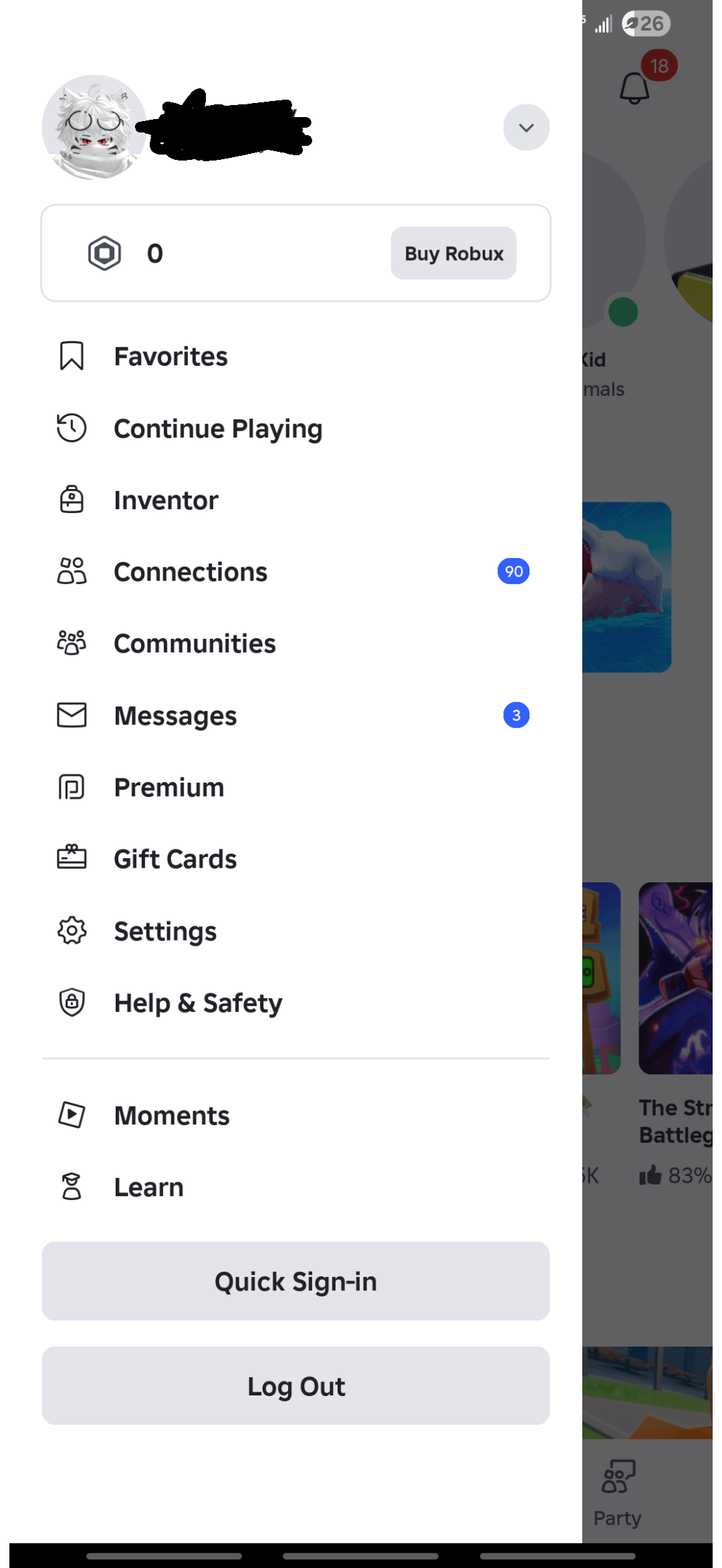
Task: Open Favorites
Action: coord(170,357)
